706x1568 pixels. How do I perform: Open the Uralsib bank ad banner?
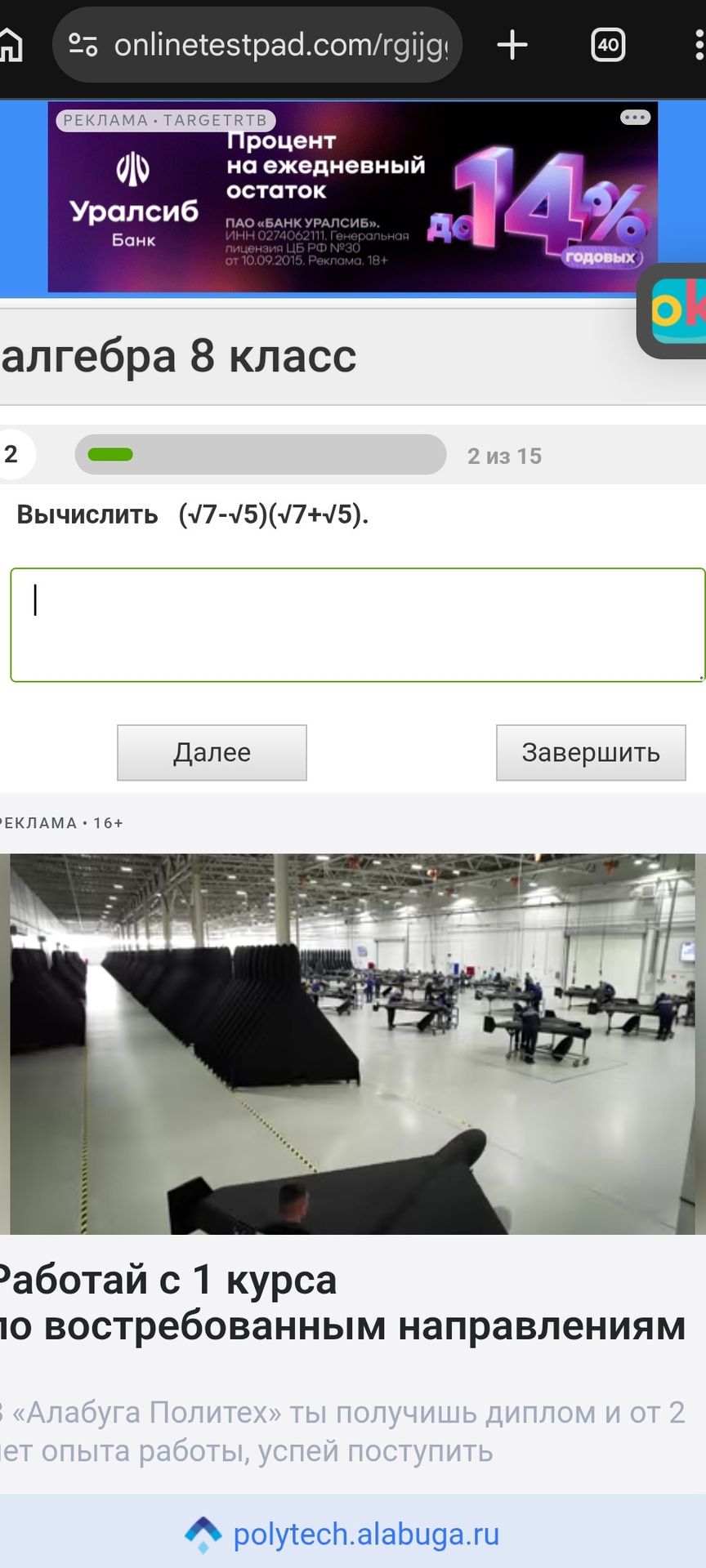point(353,197)
